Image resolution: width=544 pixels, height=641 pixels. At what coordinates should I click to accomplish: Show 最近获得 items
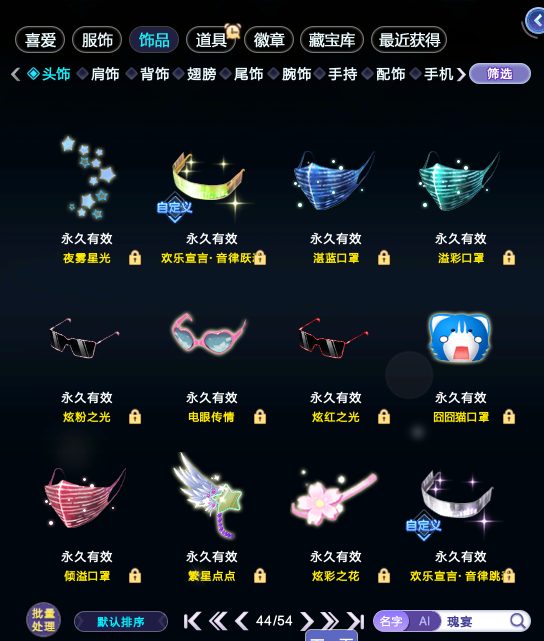coord(409,40)
